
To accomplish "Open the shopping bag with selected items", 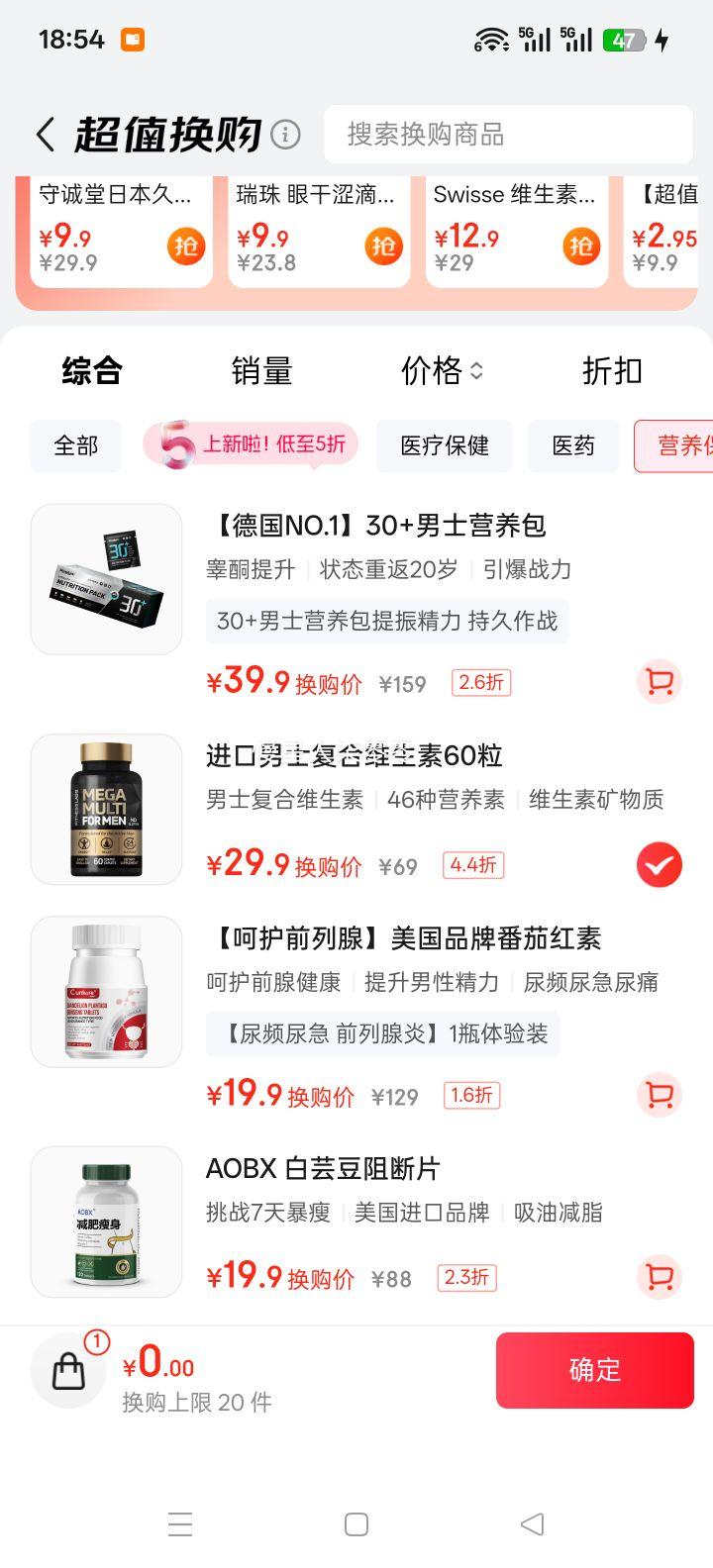I will click(68, 1371).
